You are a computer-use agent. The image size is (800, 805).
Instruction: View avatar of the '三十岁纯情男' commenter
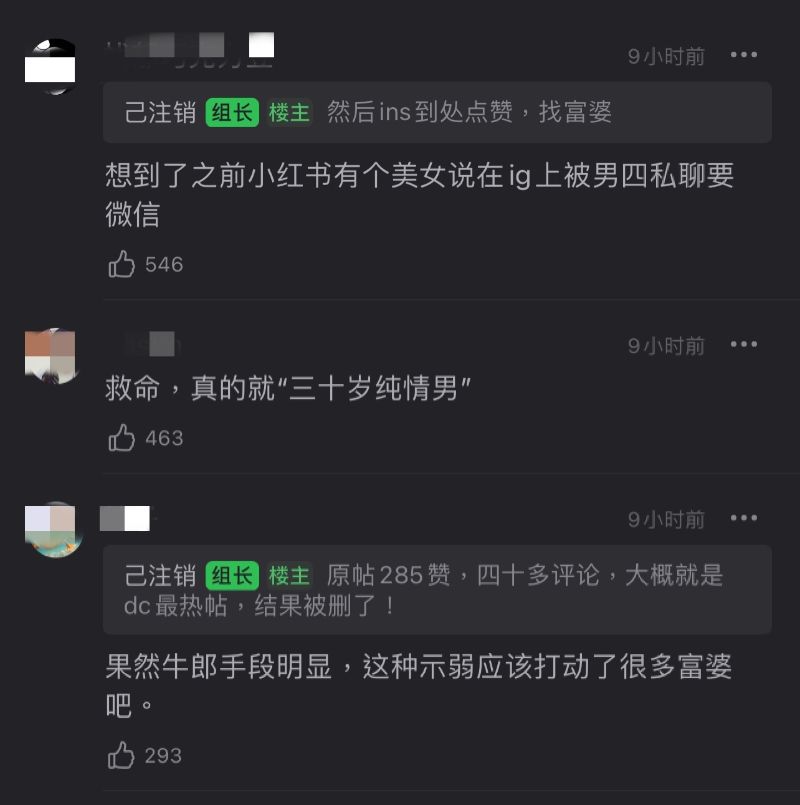tap(51, 356)
